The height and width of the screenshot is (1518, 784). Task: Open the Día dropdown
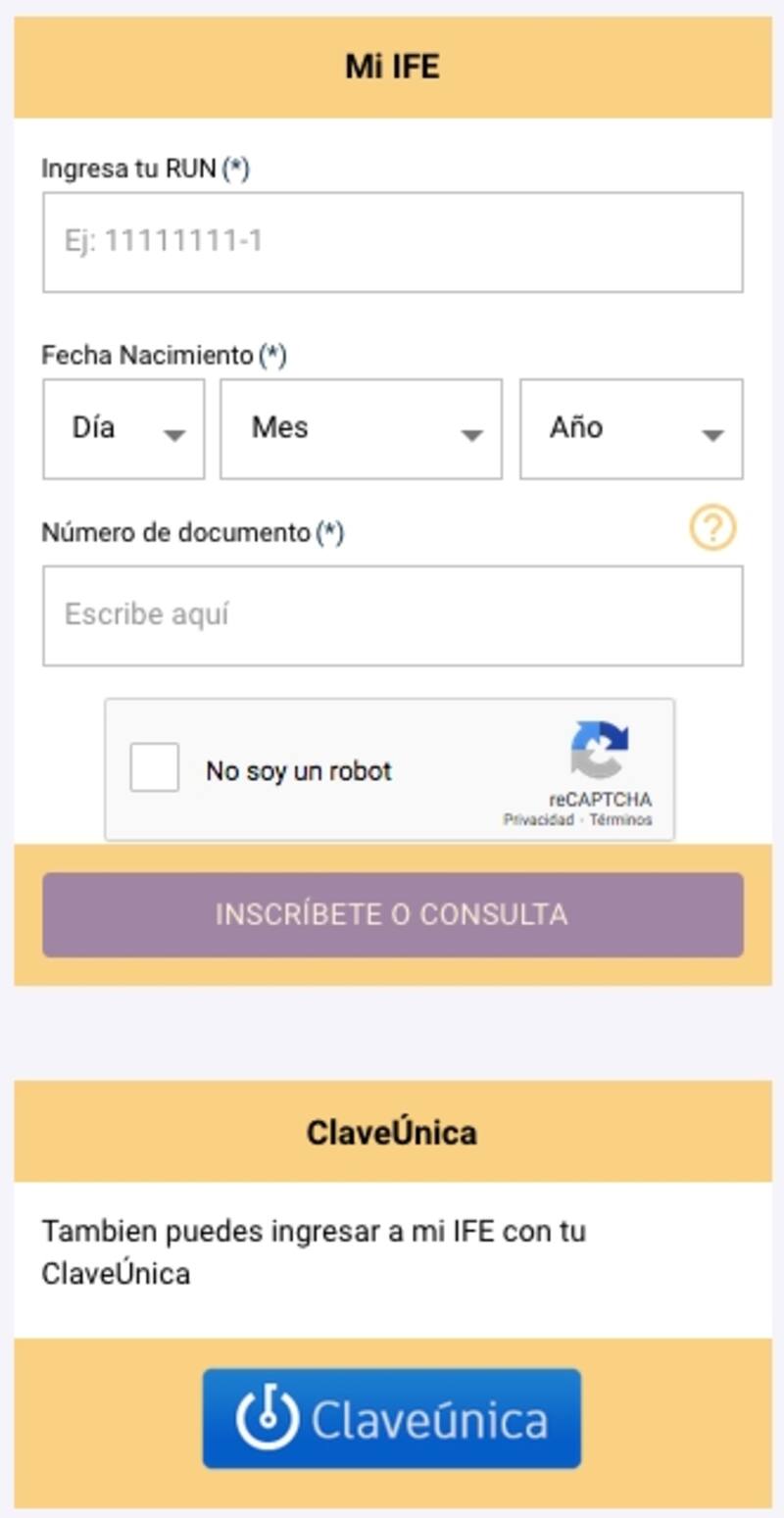(x=123, y=429)
